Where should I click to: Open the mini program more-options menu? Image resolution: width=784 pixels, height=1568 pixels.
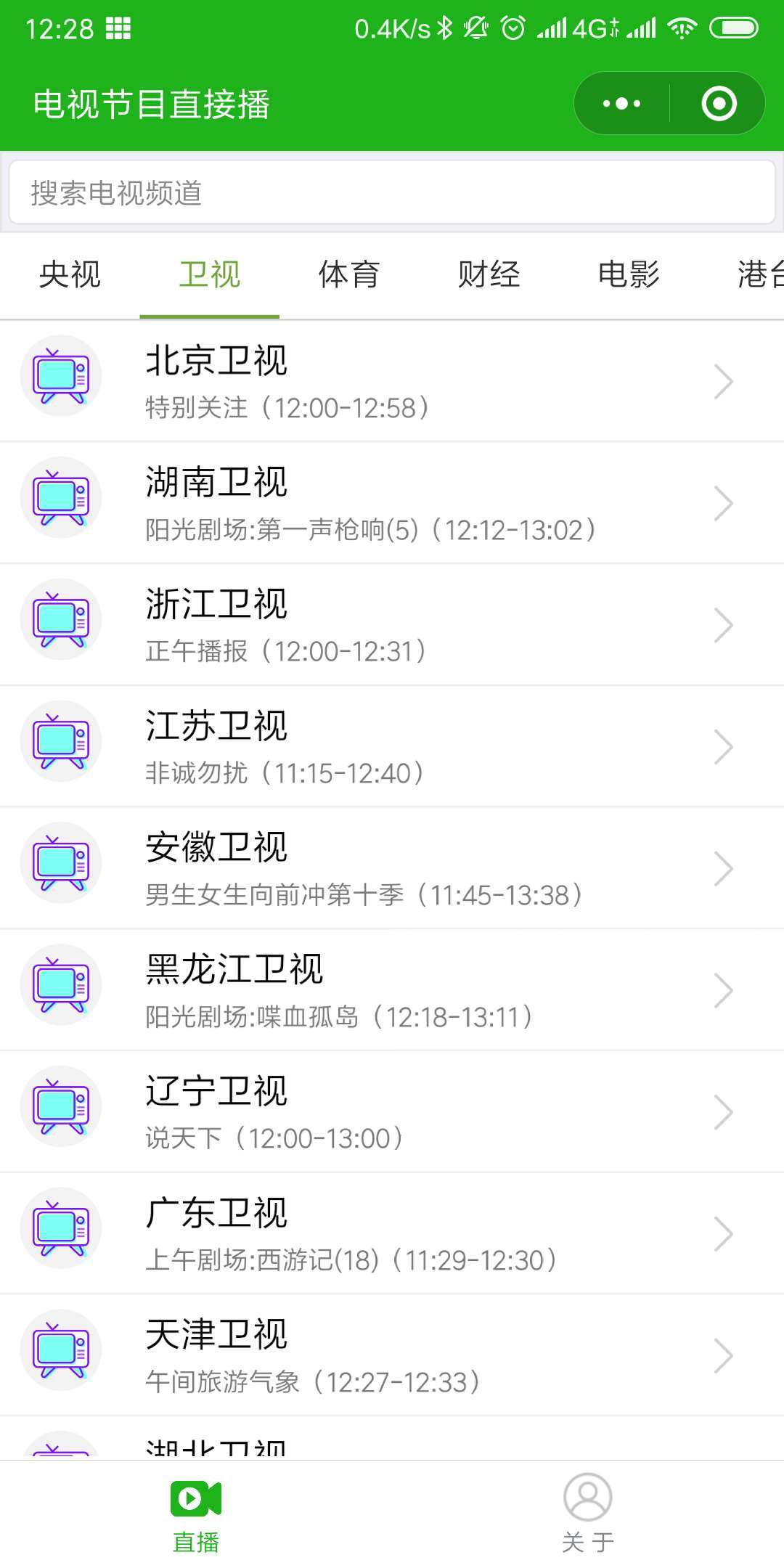(622, 104)
